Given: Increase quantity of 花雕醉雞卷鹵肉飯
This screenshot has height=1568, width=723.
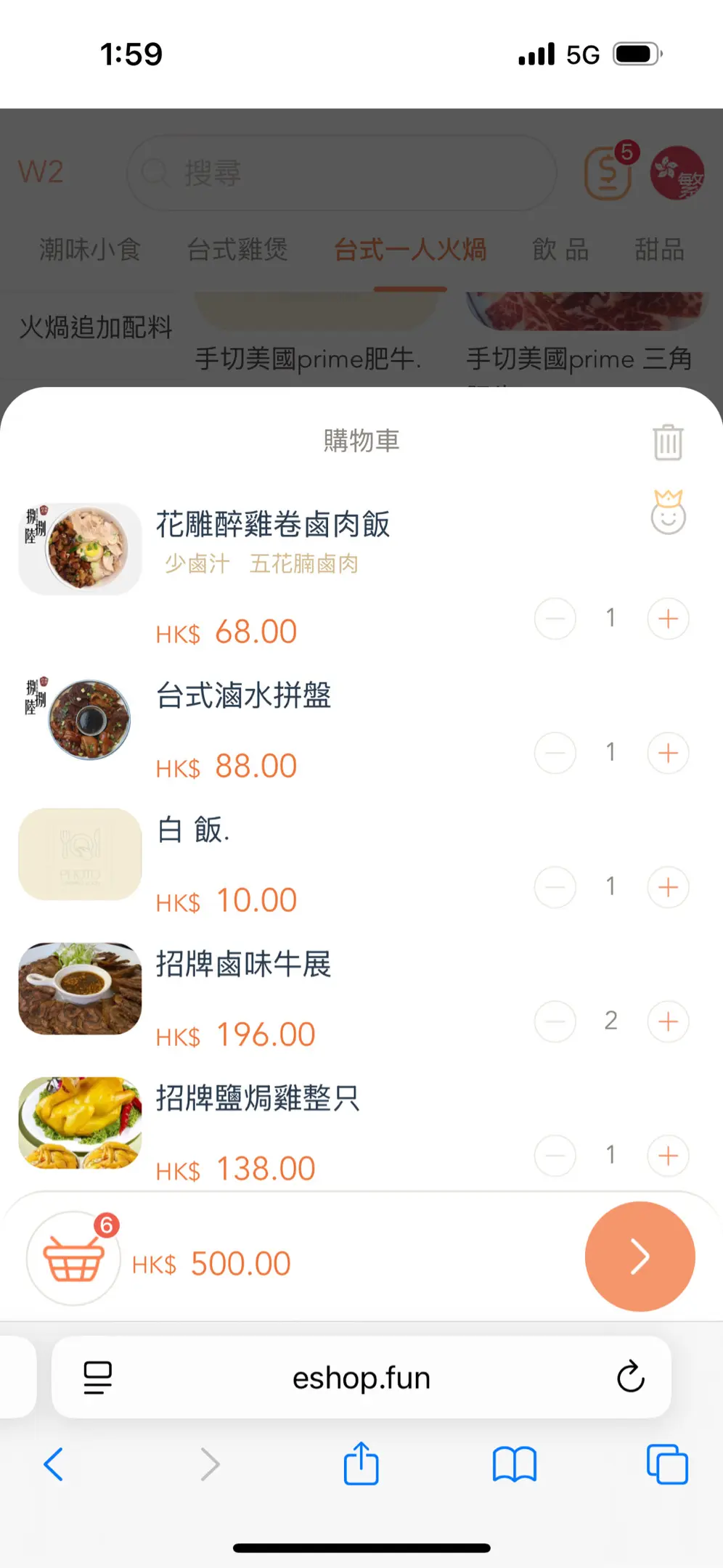Looking at the screenshot, I should click(x=668, y=618).
